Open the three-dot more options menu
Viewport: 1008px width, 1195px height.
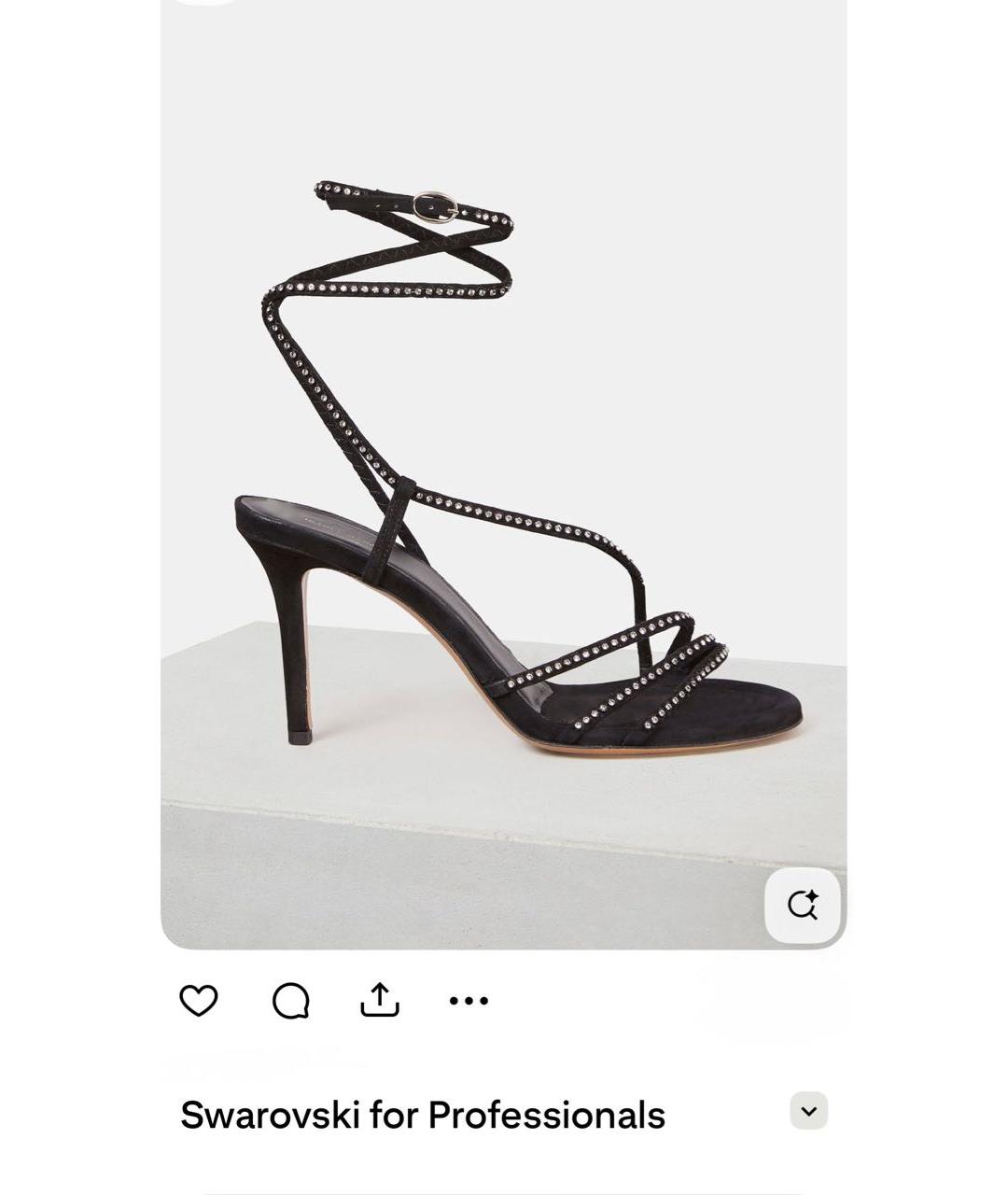pyautogui.click(x=469, y=1001)
